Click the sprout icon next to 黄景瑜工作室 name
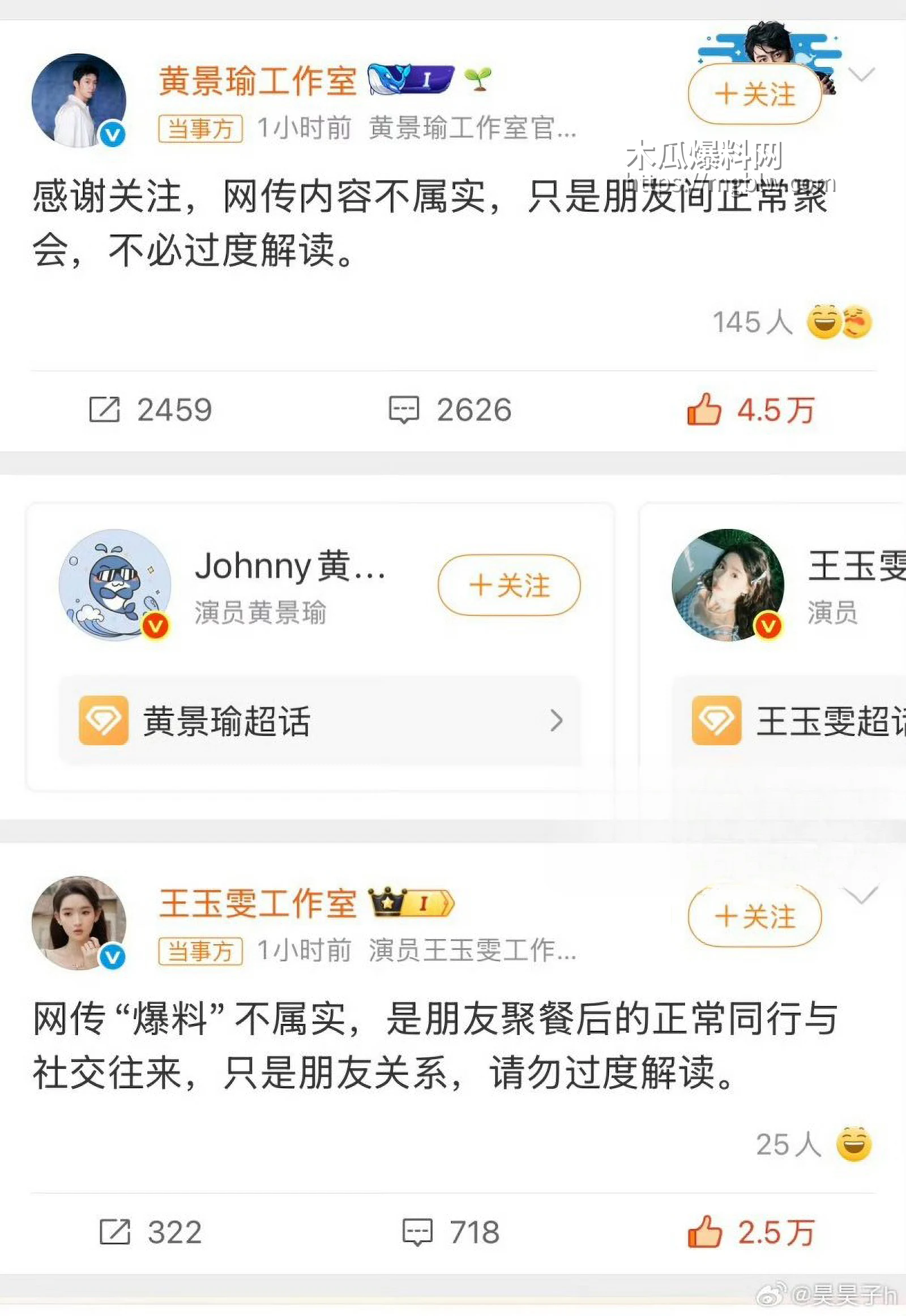 (x=478, y=77)
